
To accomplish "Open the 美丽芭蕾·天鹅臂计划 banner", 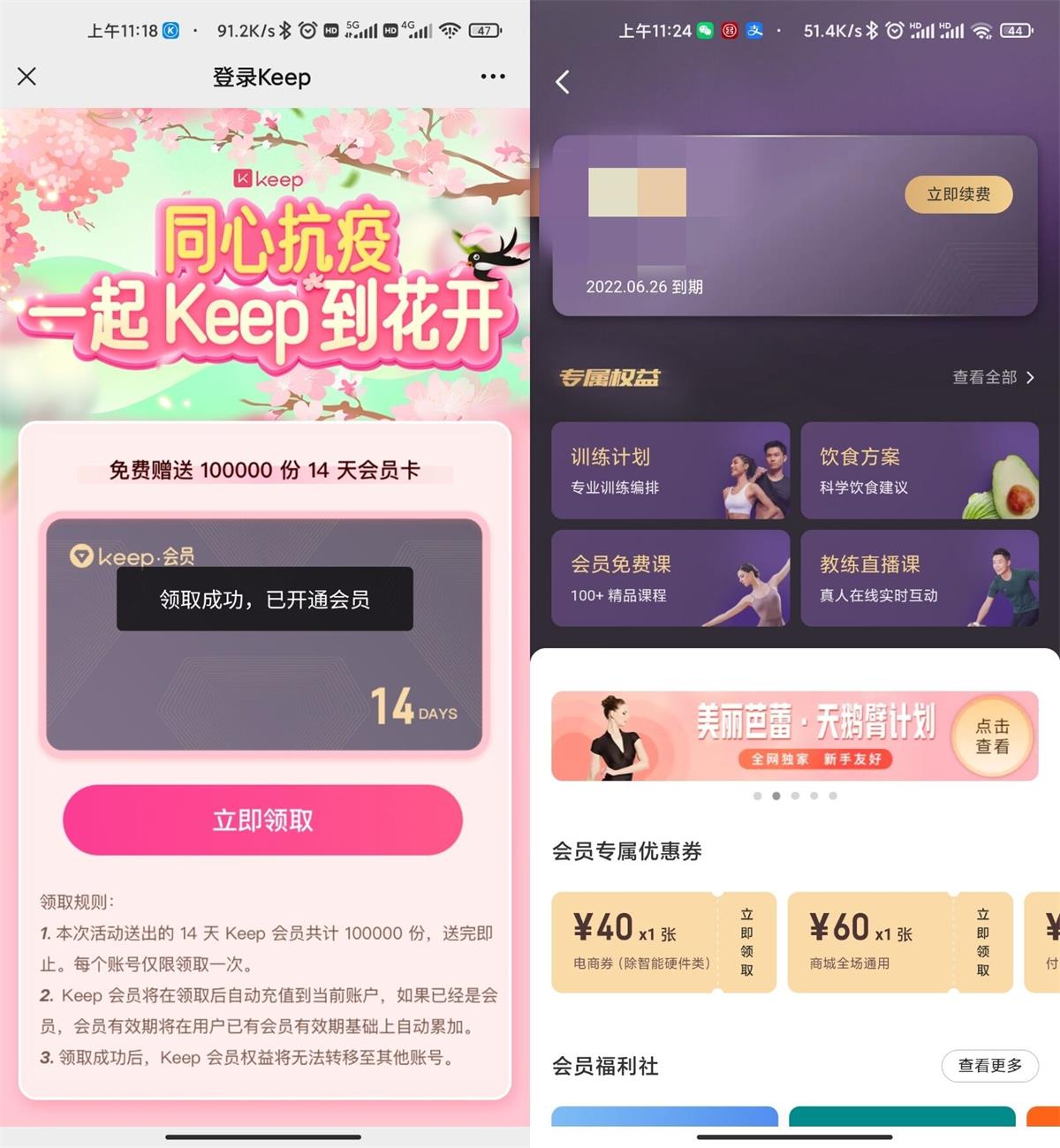I will [793, 736].
